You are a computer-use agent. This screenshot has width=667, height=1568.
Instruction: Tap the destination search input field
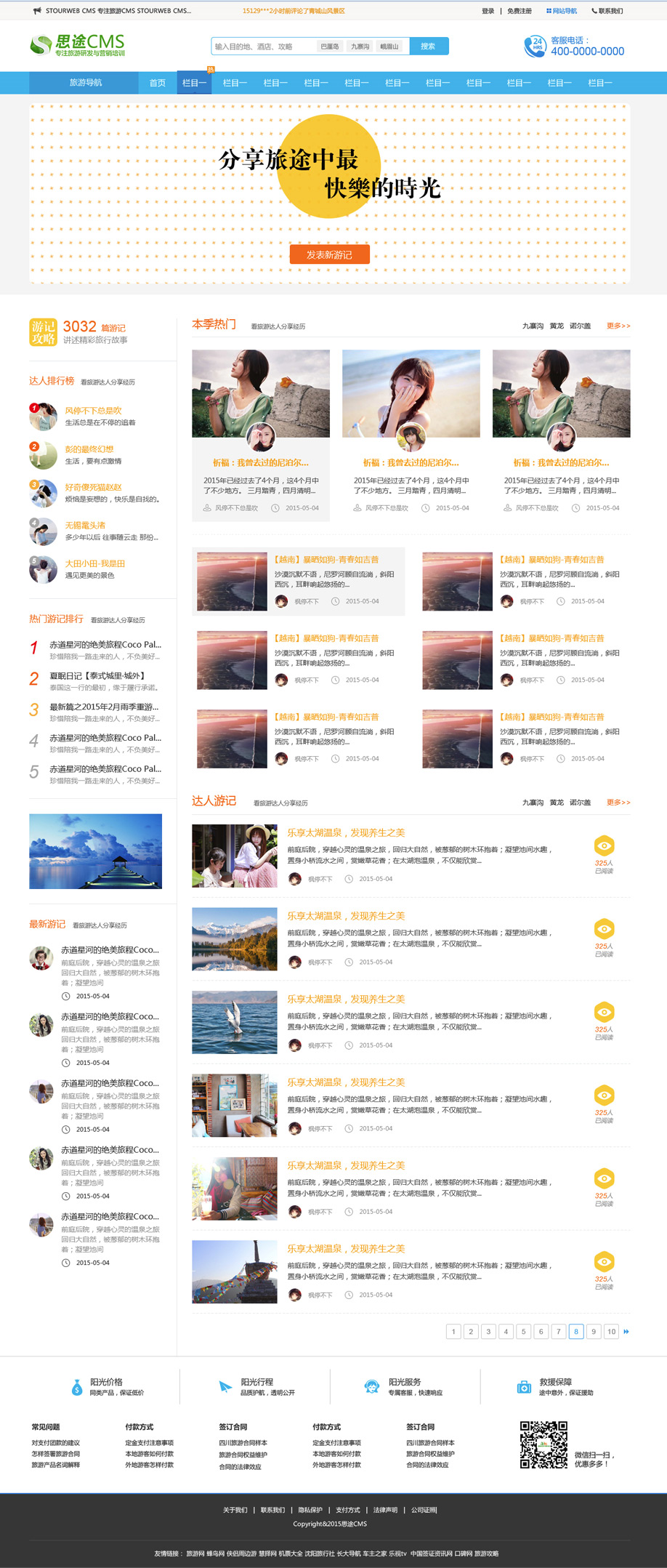262,47
